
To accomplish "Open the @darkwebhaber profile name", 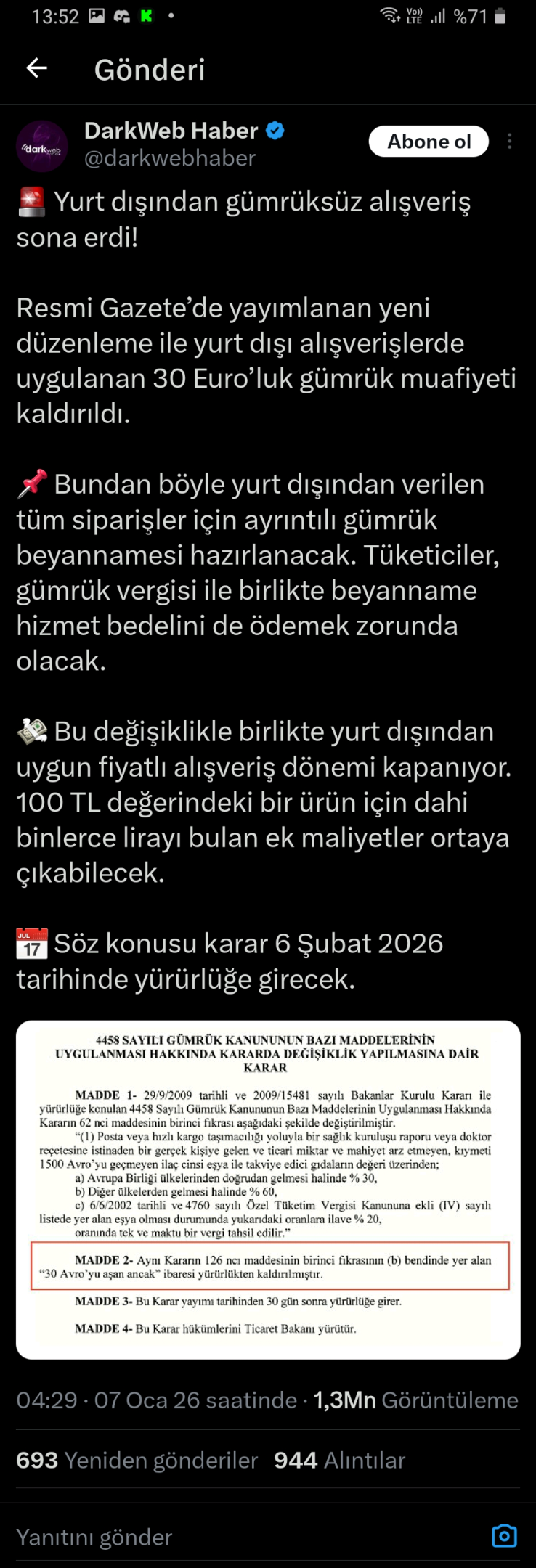I will coord(170,158).
